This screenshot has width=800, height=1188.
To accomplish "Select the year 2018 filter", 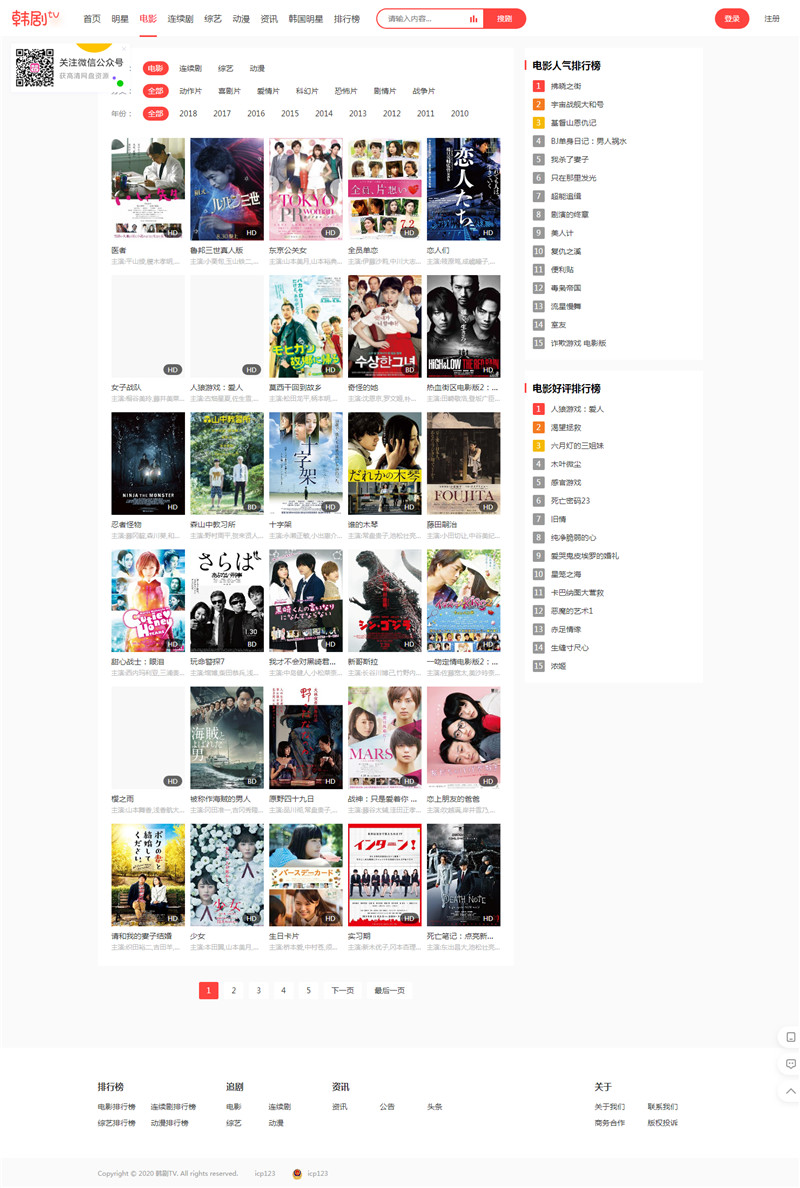I will [x=188, y=114].
